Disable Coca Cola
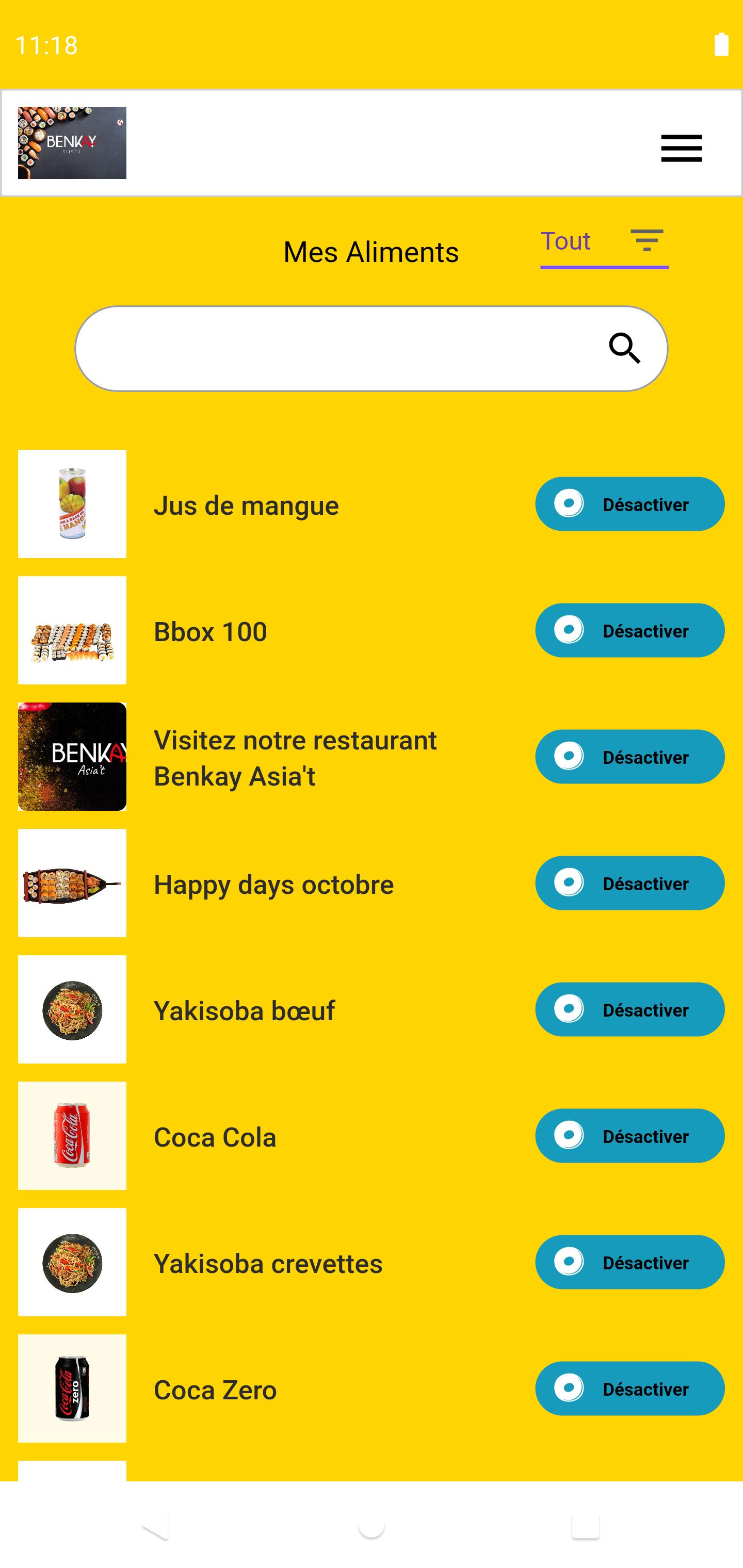Image resolution: width=743 pixels, height=1568 pixels. pyautogui.click(x=629, y=1136)
